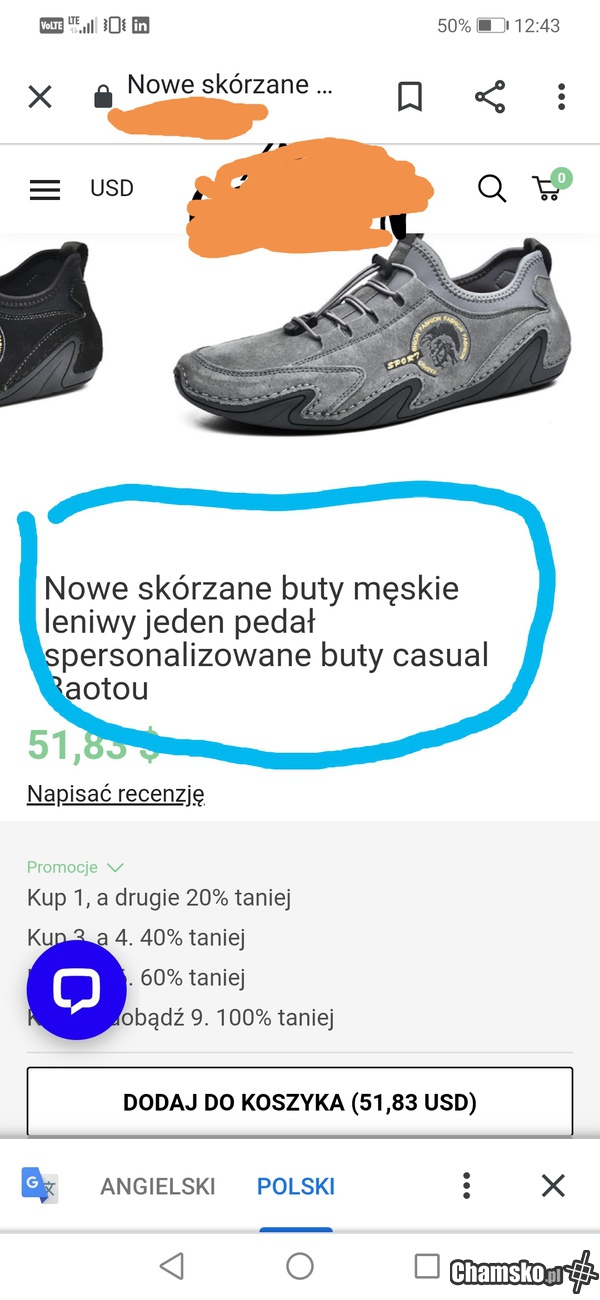600x1300 pixels.
Task: Open the browser overflow menu
Action: (561, 97)
